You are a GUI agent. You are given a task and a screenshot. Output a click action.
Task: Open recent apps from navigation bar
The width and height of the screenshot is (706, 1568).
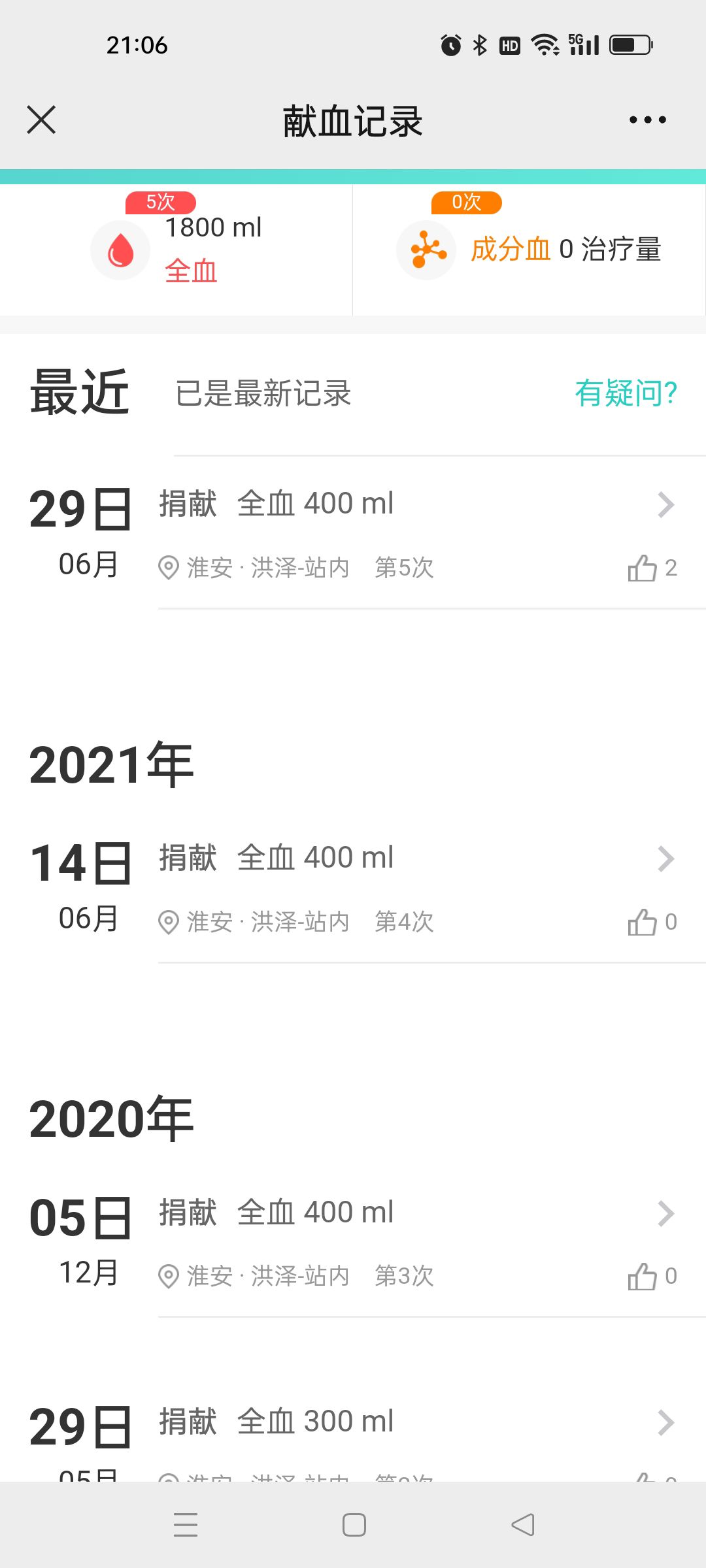(186, 1525)
